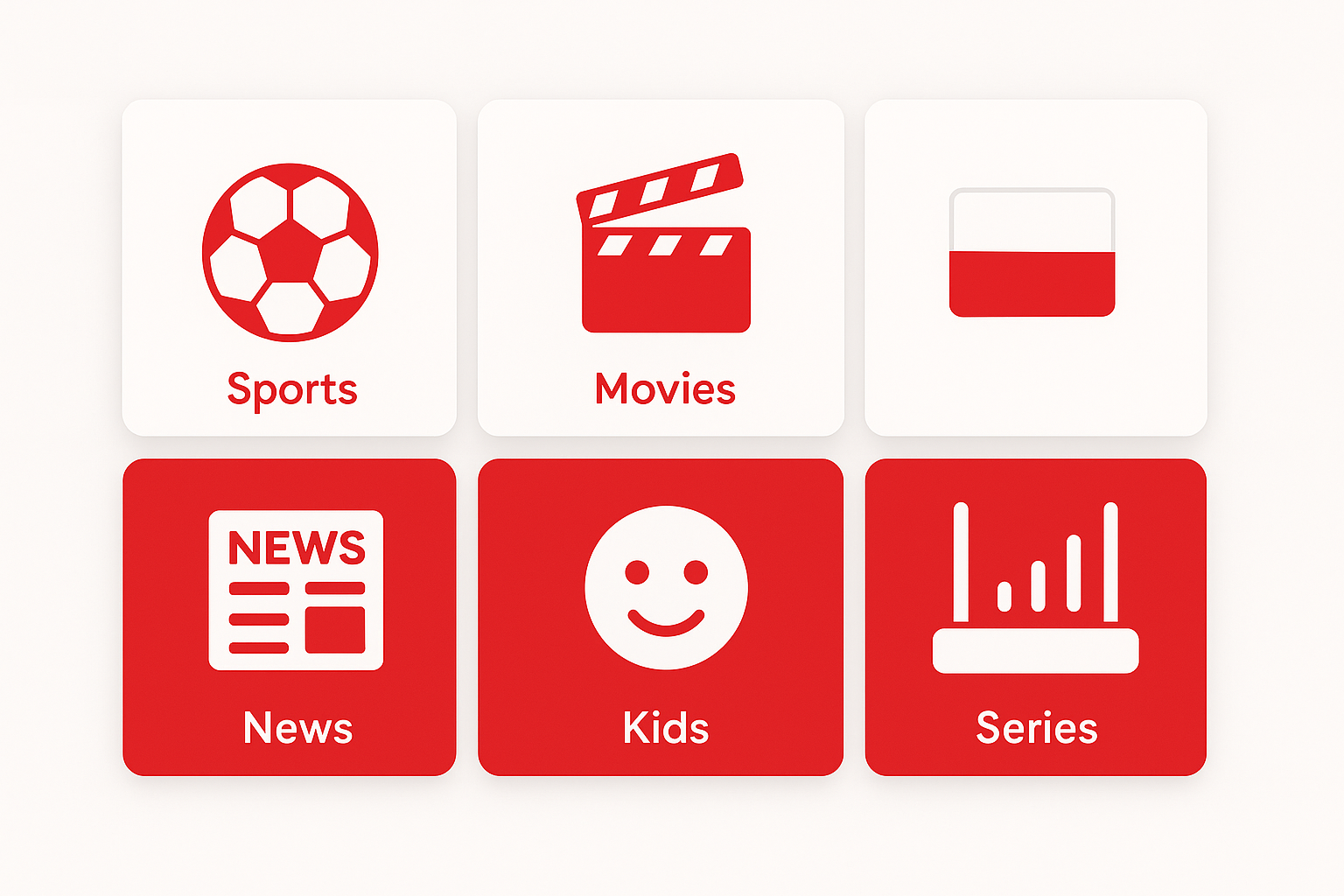The width and height of the screenshot is (1344, 896).
Task: Open the Sports category tile
Action: 290,268
